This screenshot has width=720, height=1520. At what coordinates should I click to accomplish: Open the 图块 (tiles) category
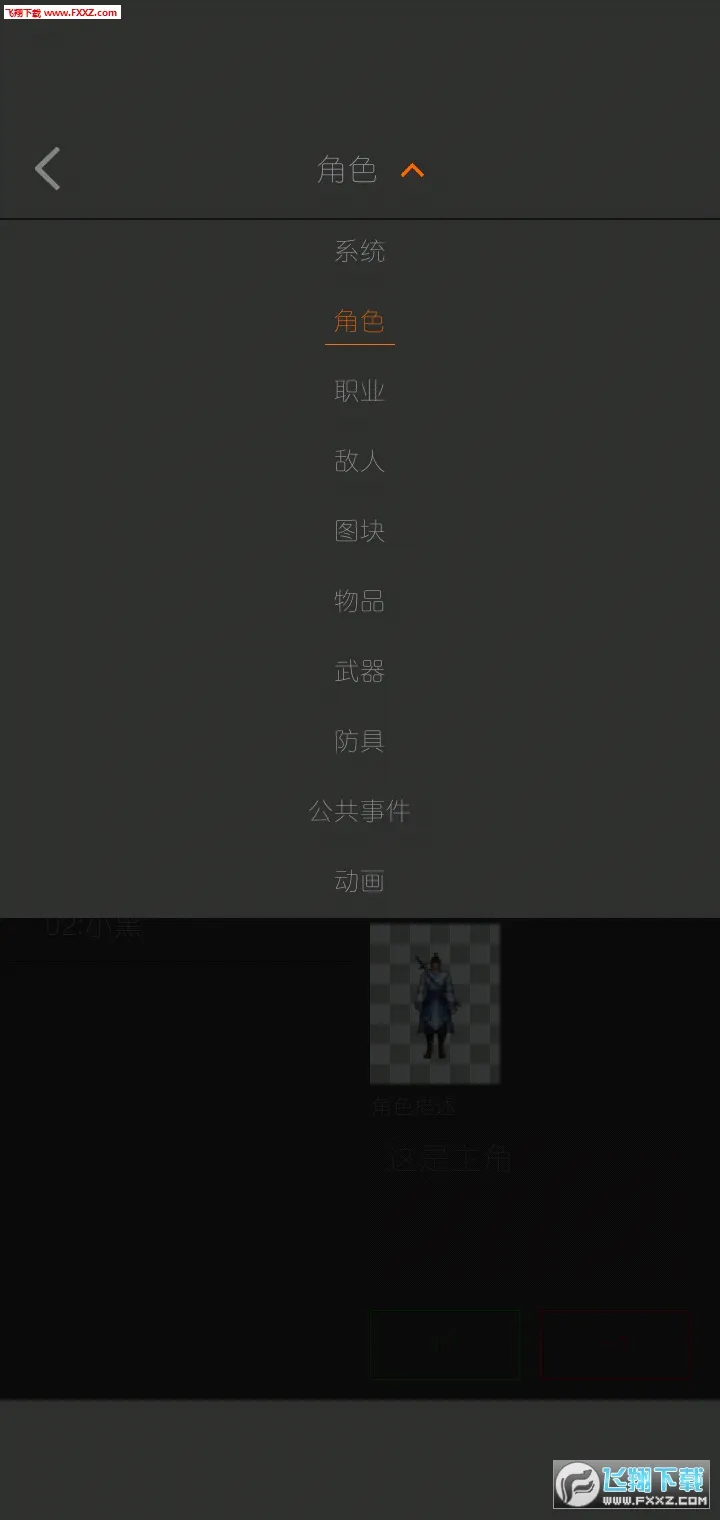[360, 531]
